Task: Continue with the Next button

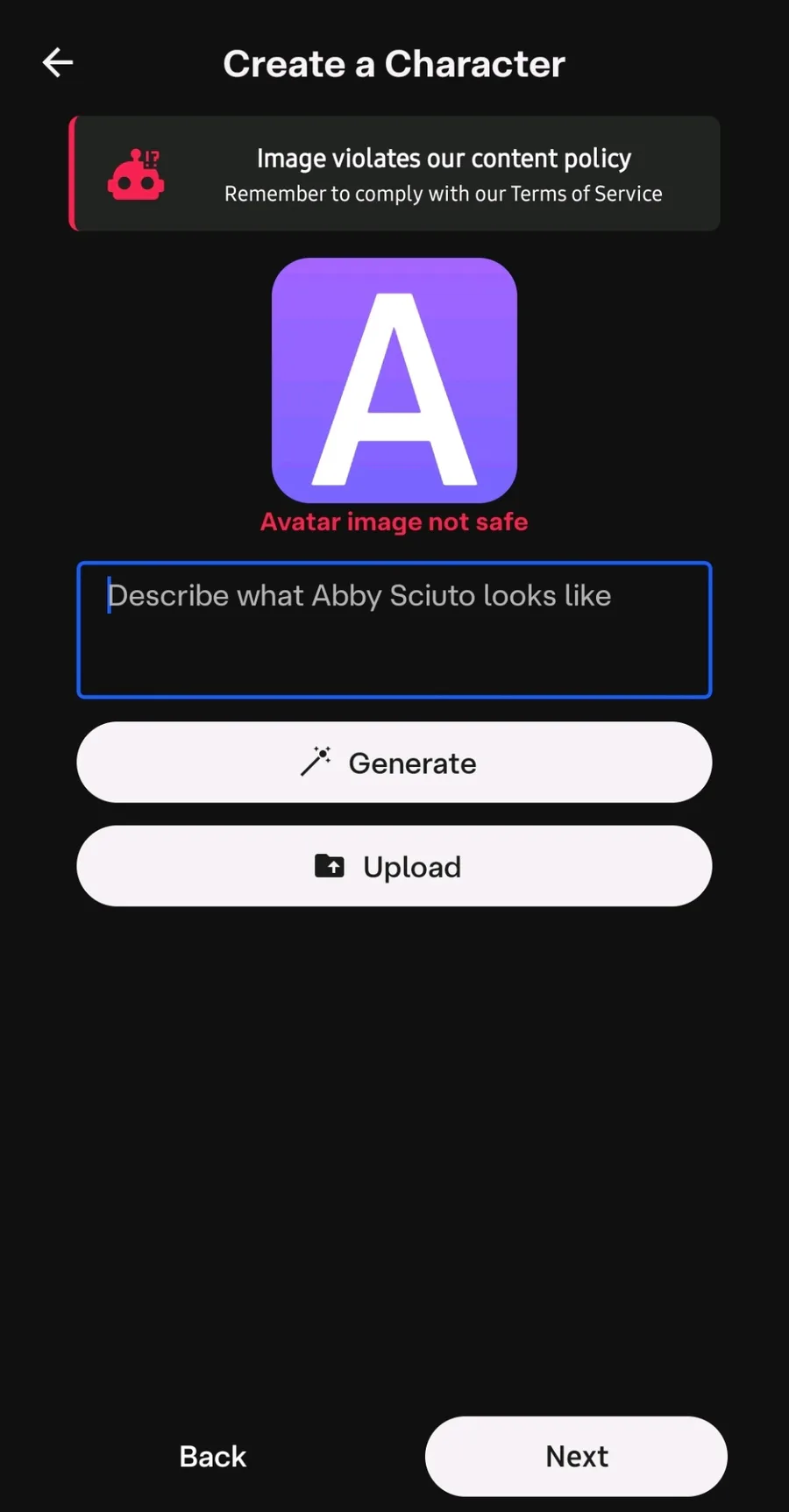Action: [576, 1456]
